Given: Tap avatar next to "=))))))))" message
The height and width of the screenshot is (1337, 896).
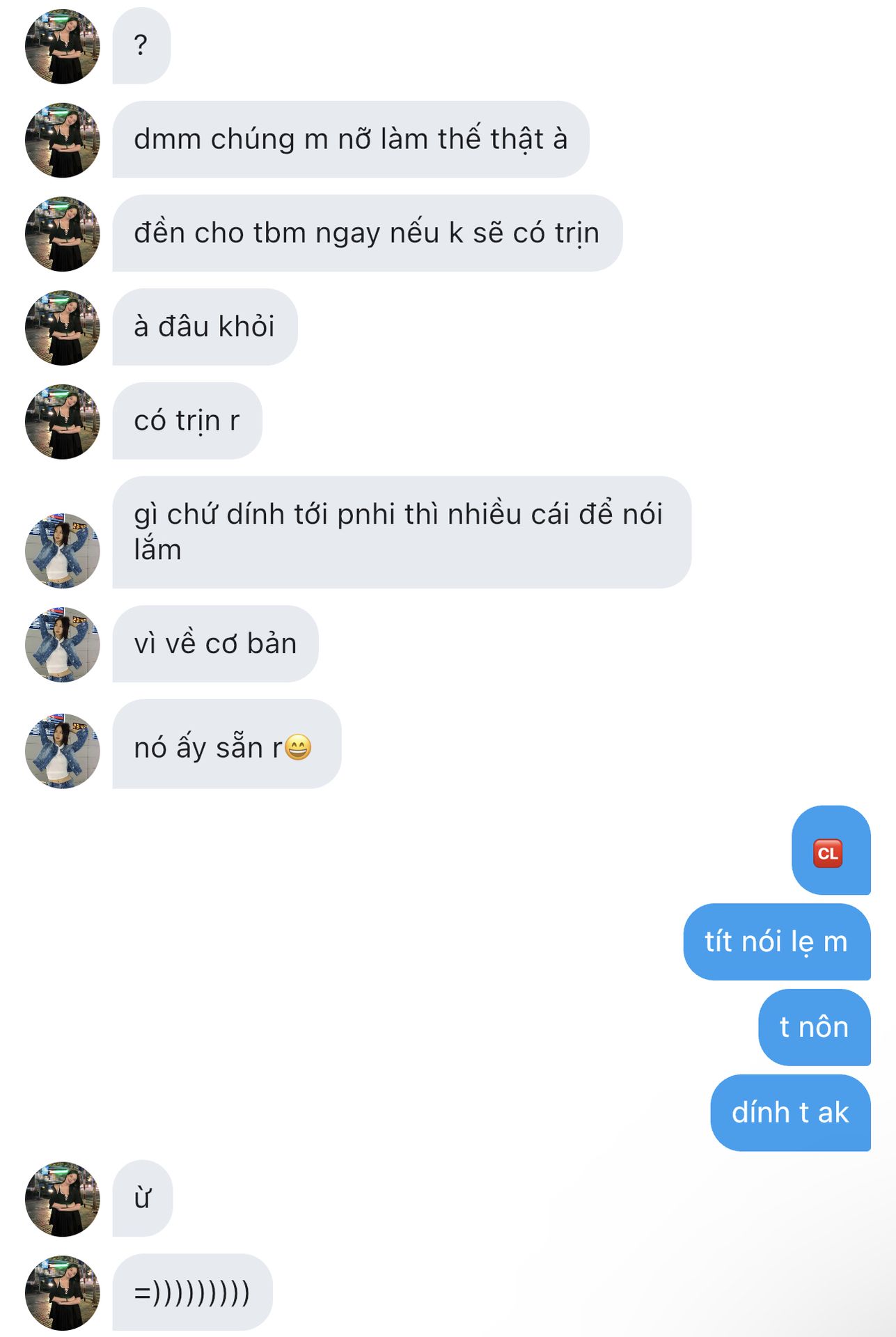Looking at the screenshot, I should 63,1293.
